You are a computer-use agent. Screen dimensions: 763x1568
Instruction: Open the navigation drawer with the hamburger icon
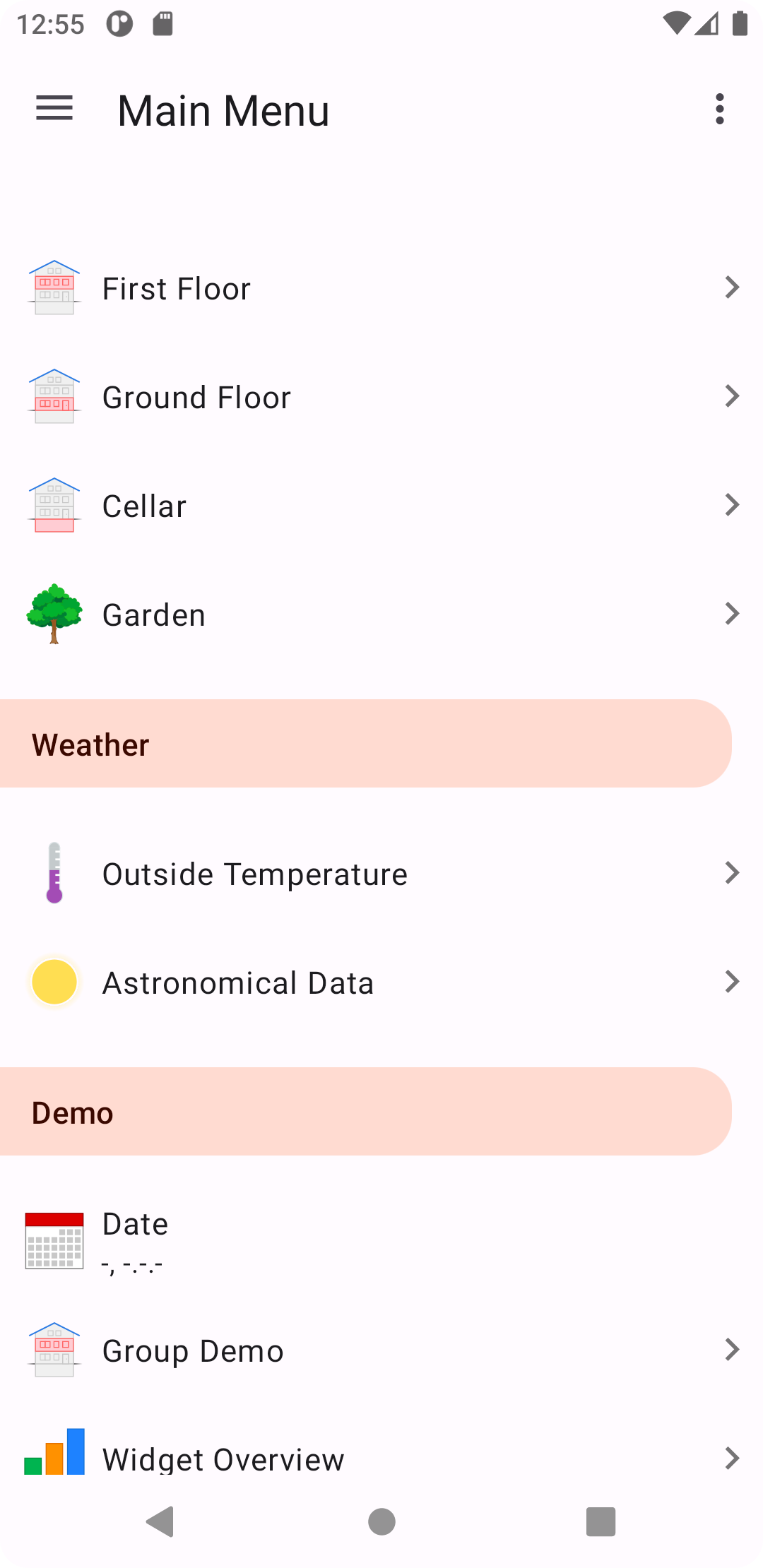pos(54,109)
